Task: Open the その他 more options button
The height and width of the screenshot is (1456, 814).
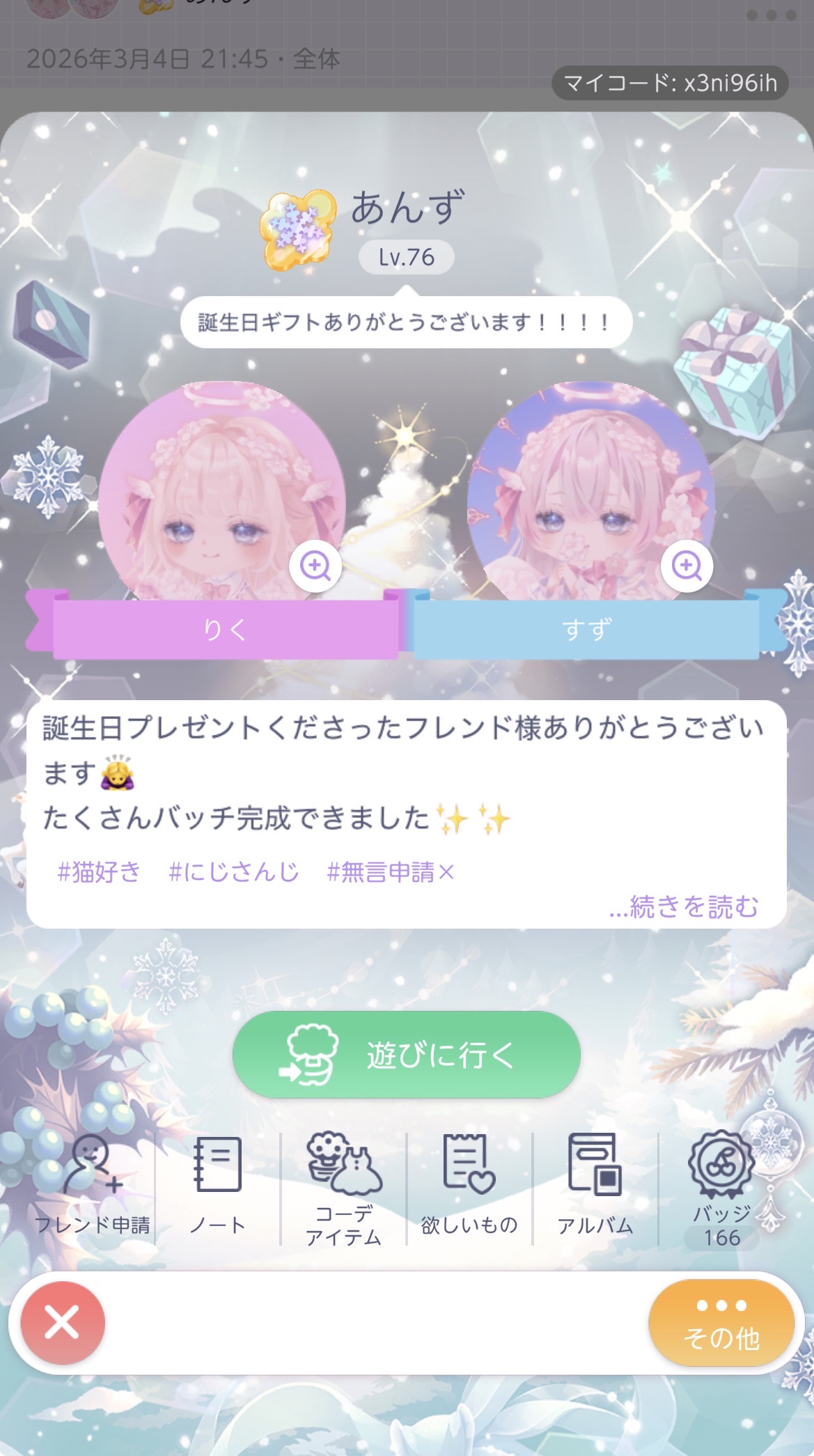Action: pyautogui.click(x=721, y=1322)
